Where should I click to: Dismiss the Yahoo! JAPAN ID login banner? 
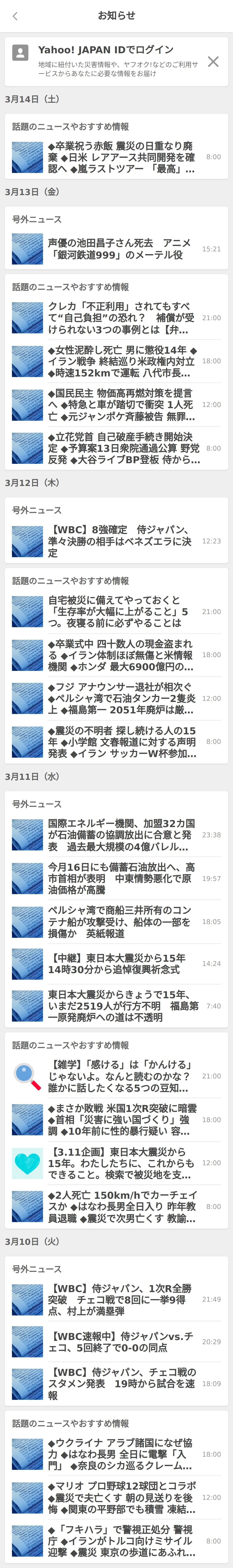pos(213,61)
